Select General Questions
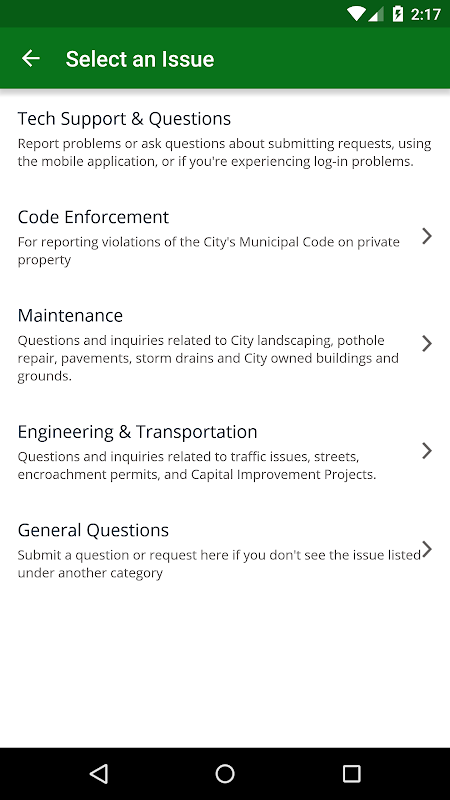Viewport: 450px width, 800px height. pyautogui.click(x=225, y=551)
